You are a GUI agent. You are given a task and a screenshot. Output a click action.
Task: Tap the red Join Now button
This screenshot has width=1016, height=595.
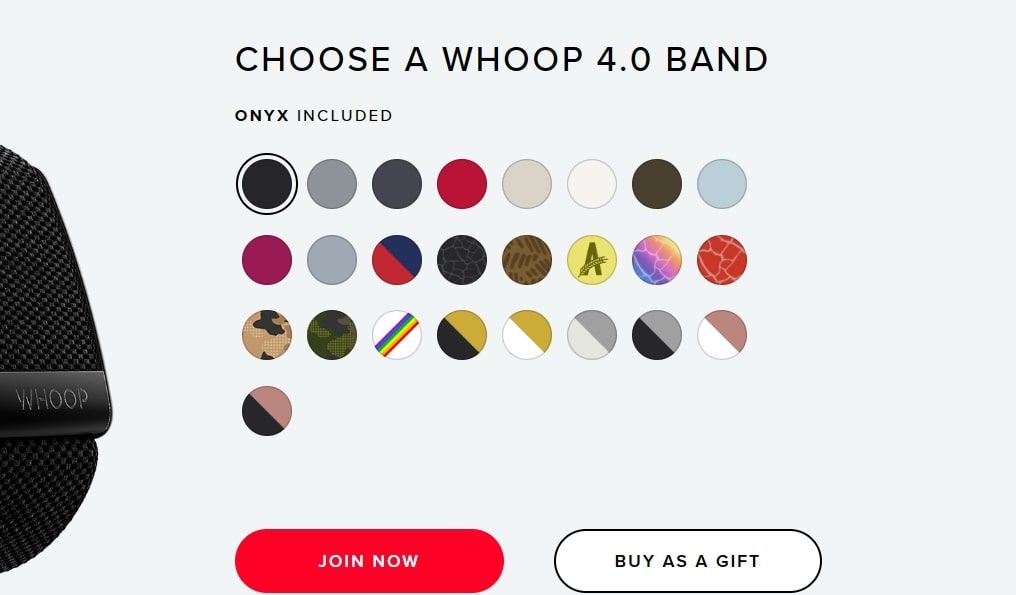coord(369,561)
